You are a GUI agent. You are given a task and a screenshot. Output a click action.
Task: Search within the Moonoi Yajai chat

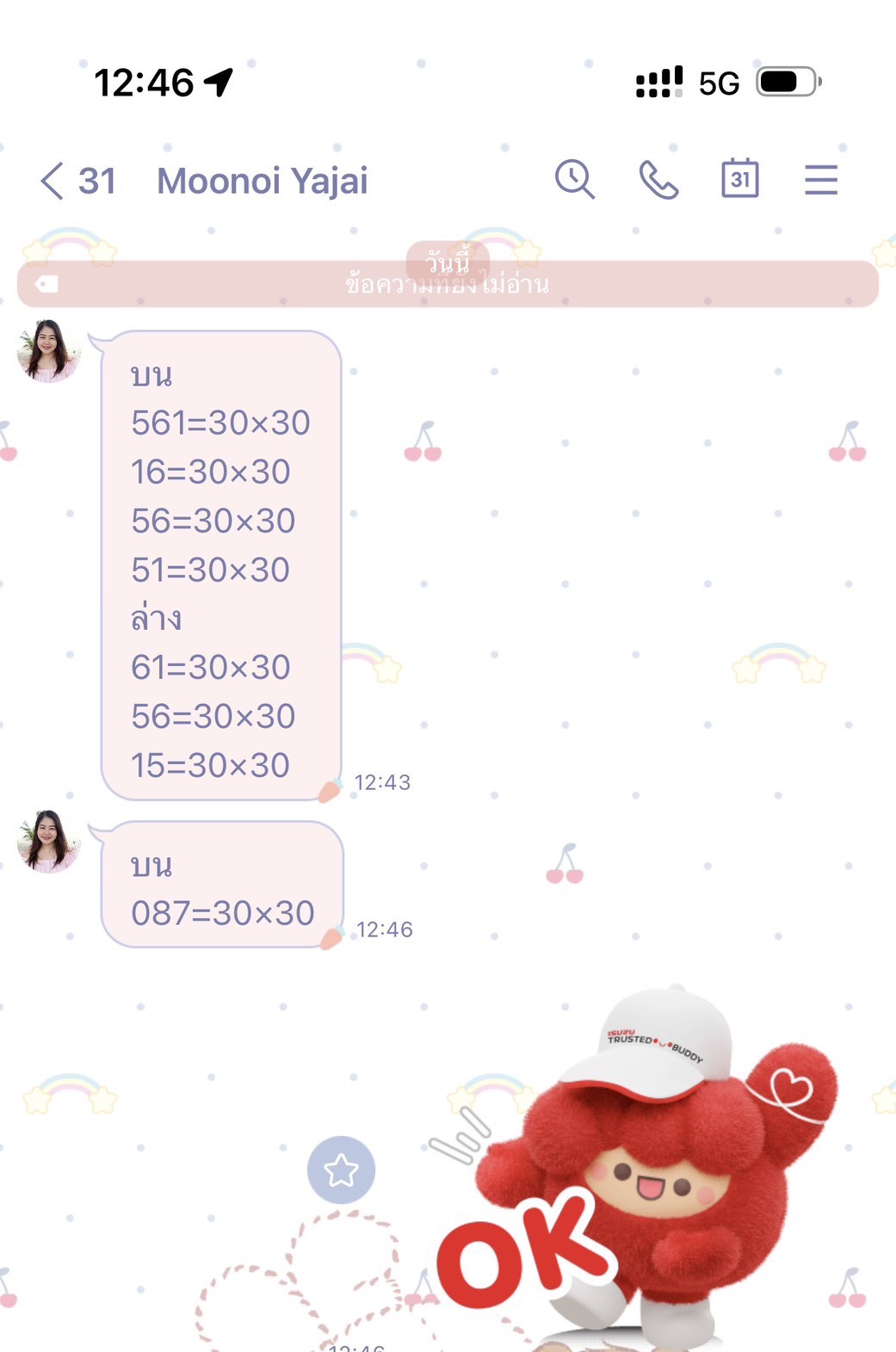click(574, 180)
